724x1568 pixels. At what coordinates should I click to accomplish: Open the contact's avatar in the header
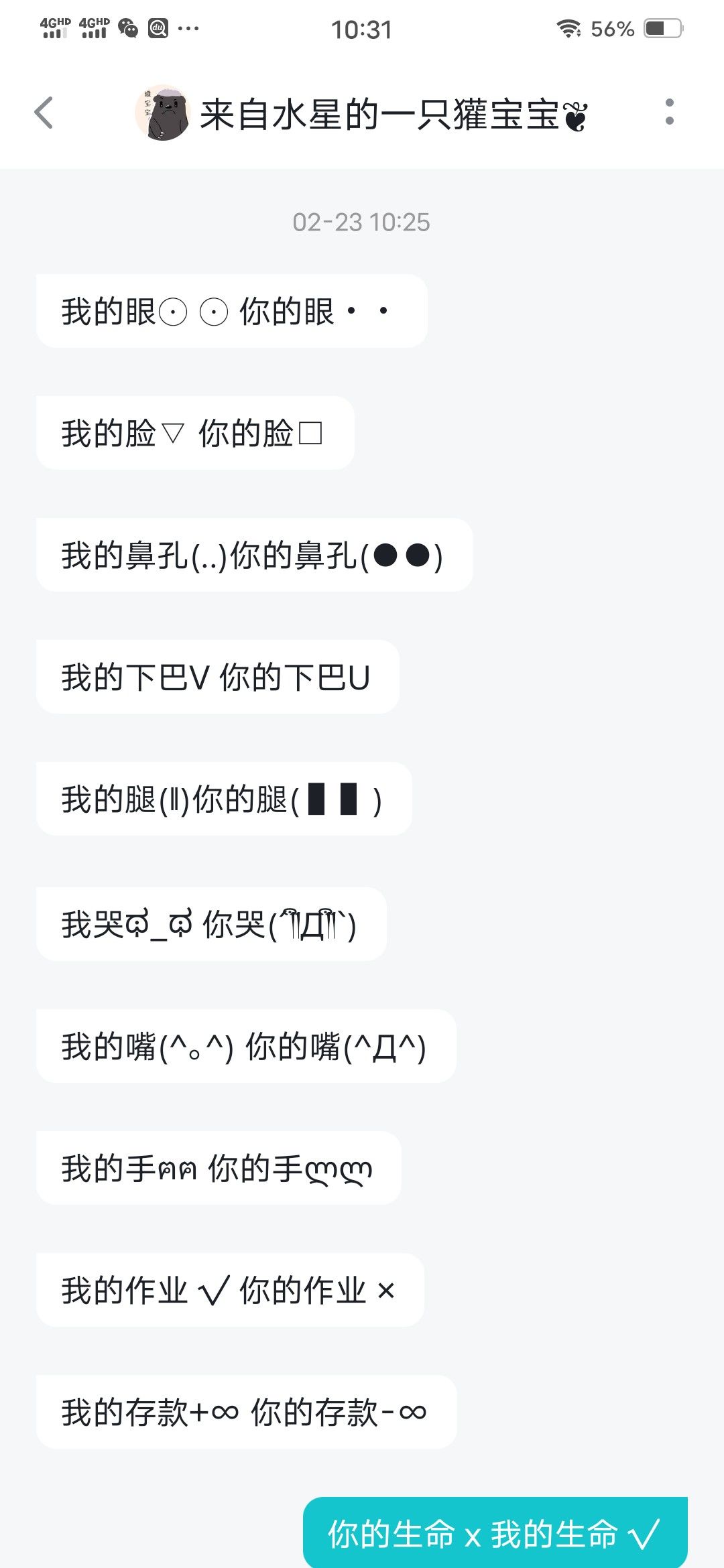click(163, 113)
